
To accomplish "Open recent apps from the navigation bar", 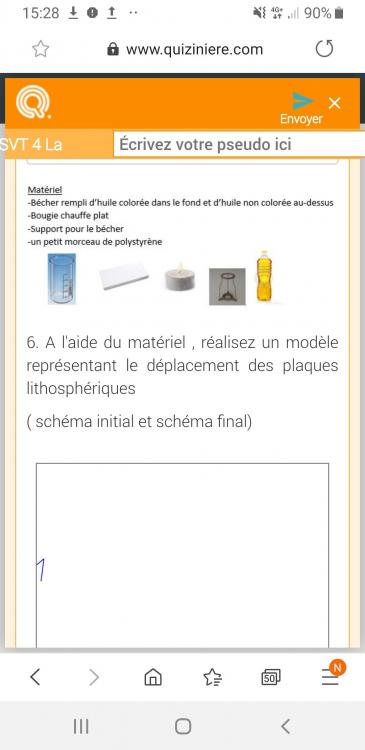I will [x=81, y=727].
